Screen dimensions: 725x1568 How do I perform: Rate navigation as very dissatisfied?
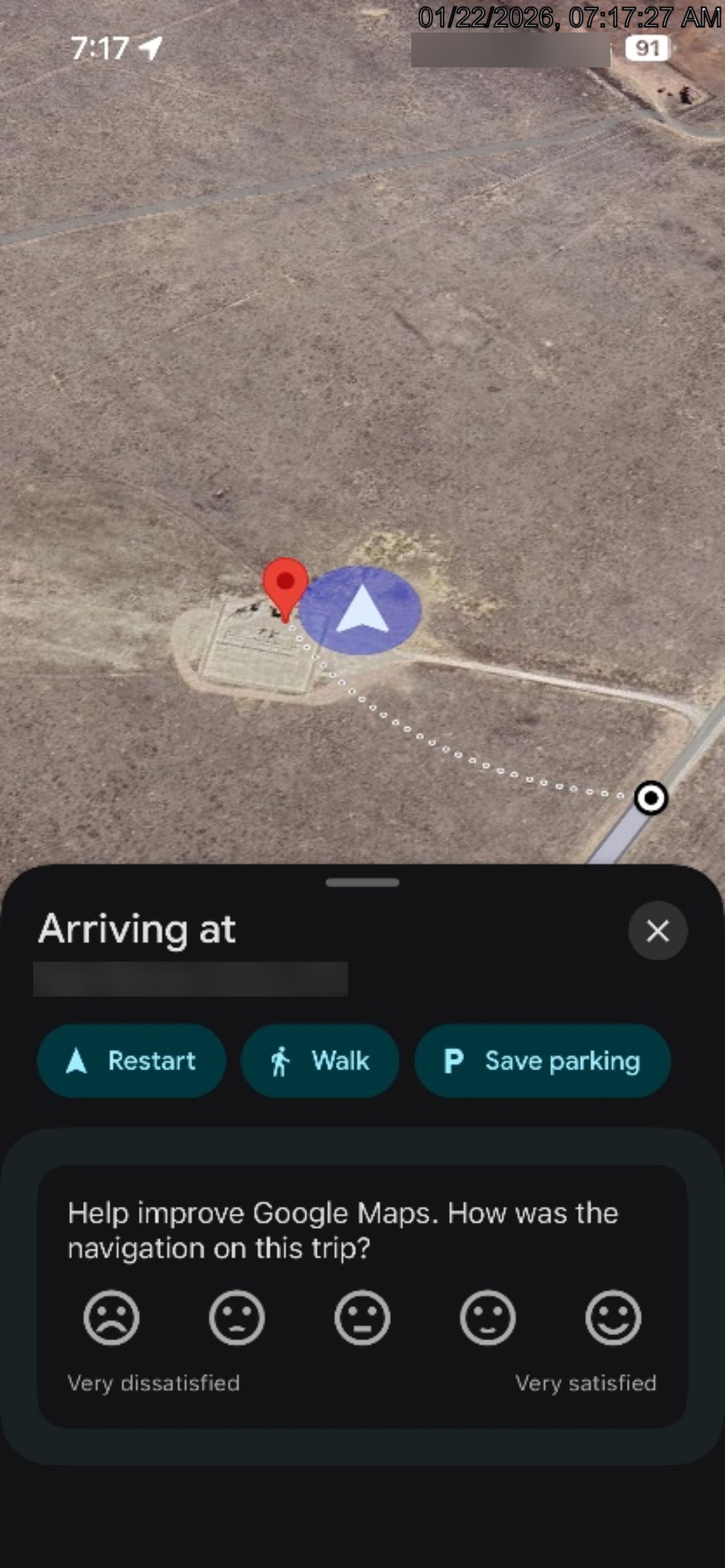click(111, 1318)
